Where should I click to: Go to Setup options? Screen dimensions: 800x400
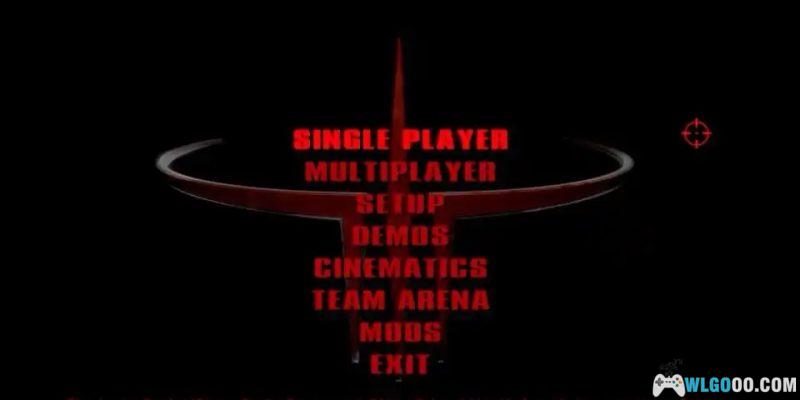400,204
